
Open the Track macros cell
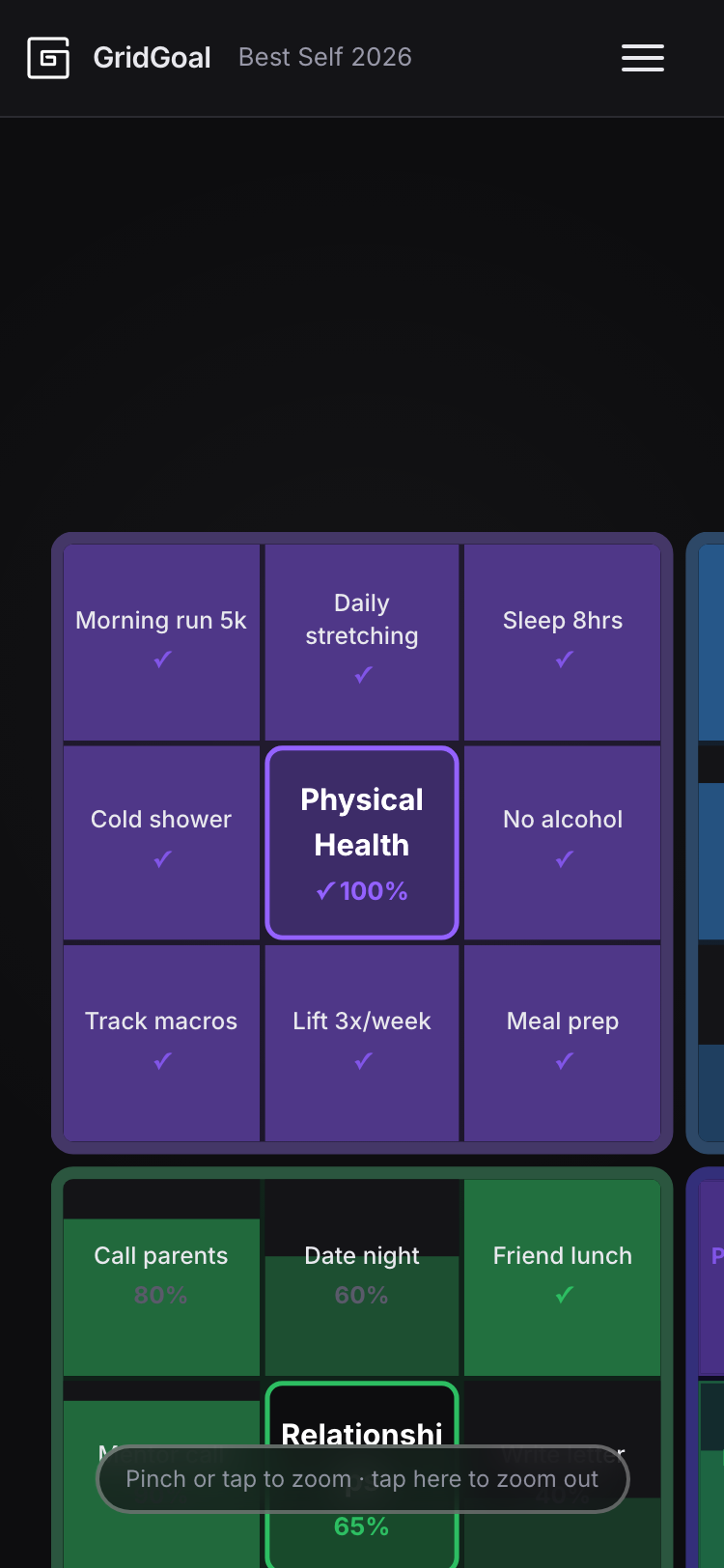(x=161, y=1043)
